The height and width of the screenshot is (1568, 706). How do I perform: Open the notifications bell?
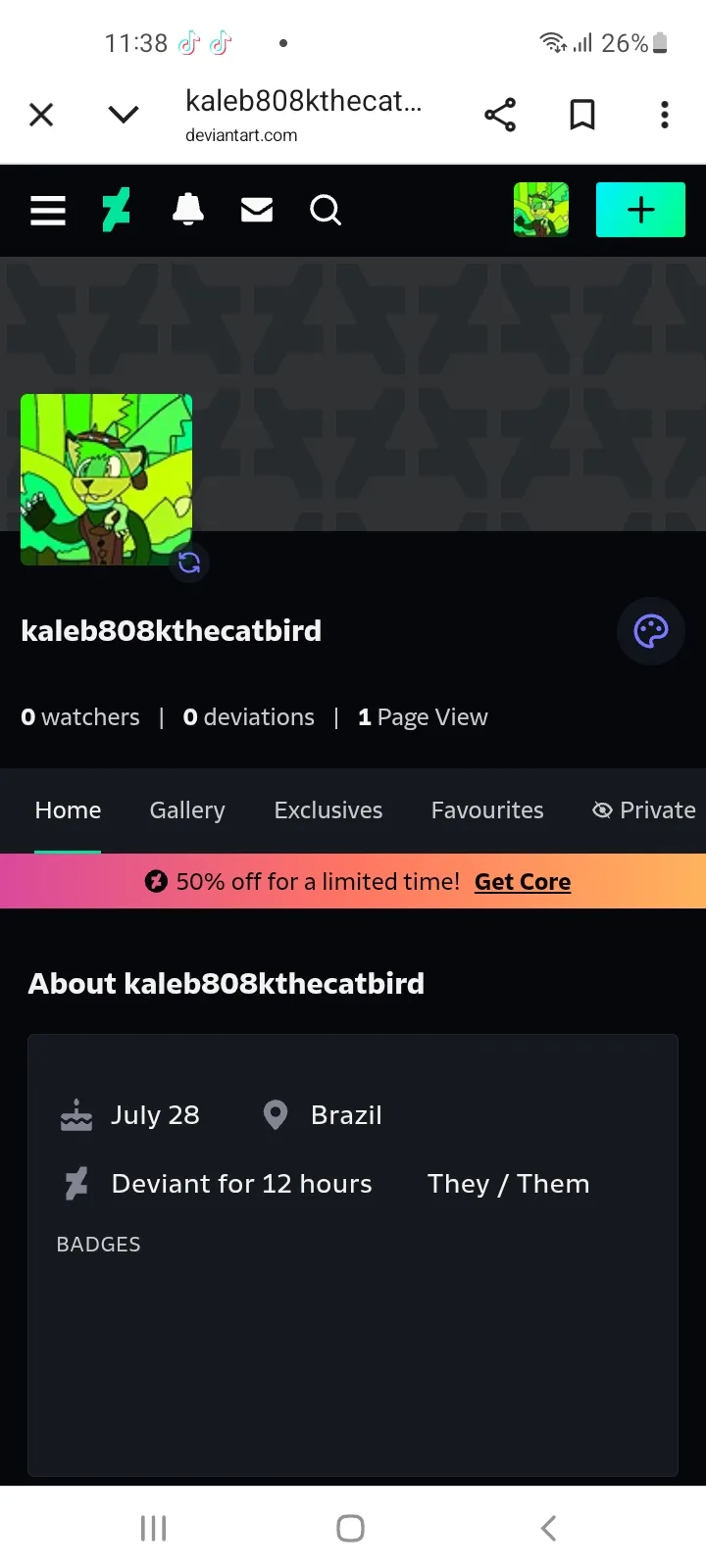point(188,210)
